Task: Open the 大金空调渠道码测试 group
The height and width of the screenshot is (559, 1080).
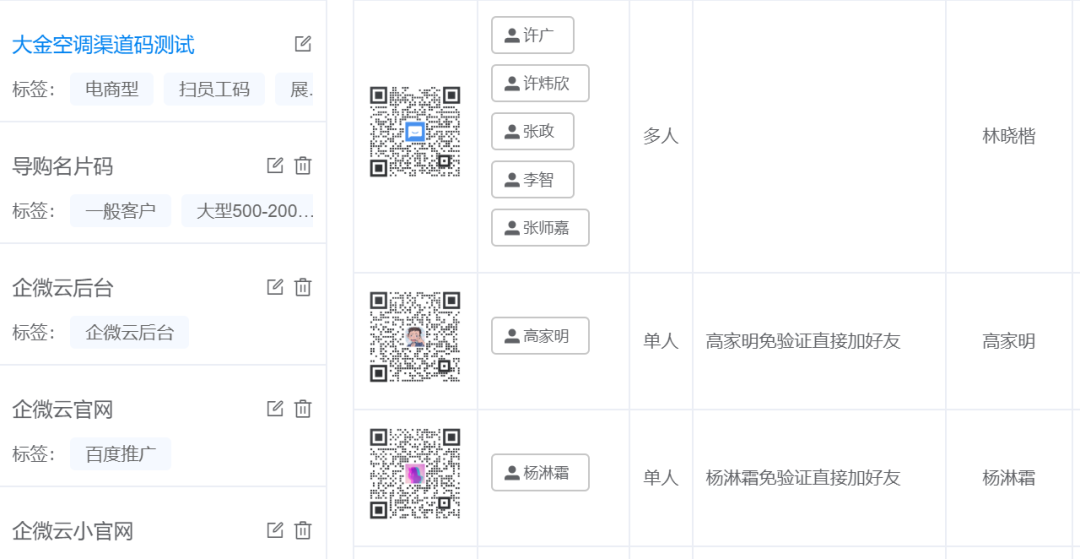Action: pos(103,45)
